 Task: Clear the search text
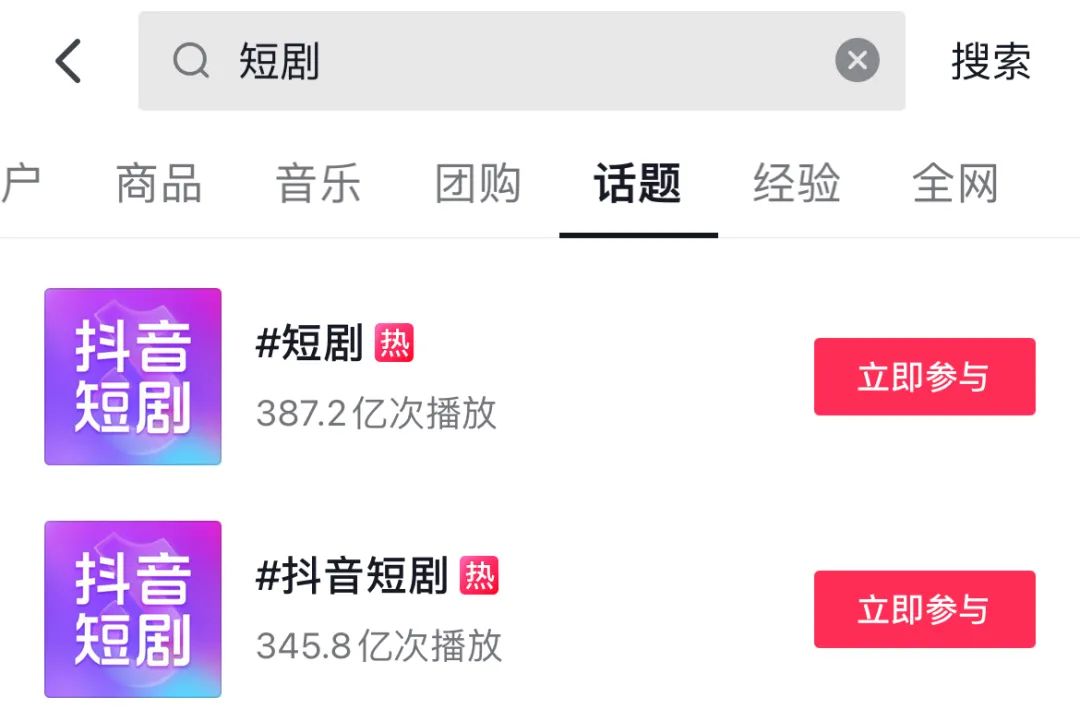[857, 61]
